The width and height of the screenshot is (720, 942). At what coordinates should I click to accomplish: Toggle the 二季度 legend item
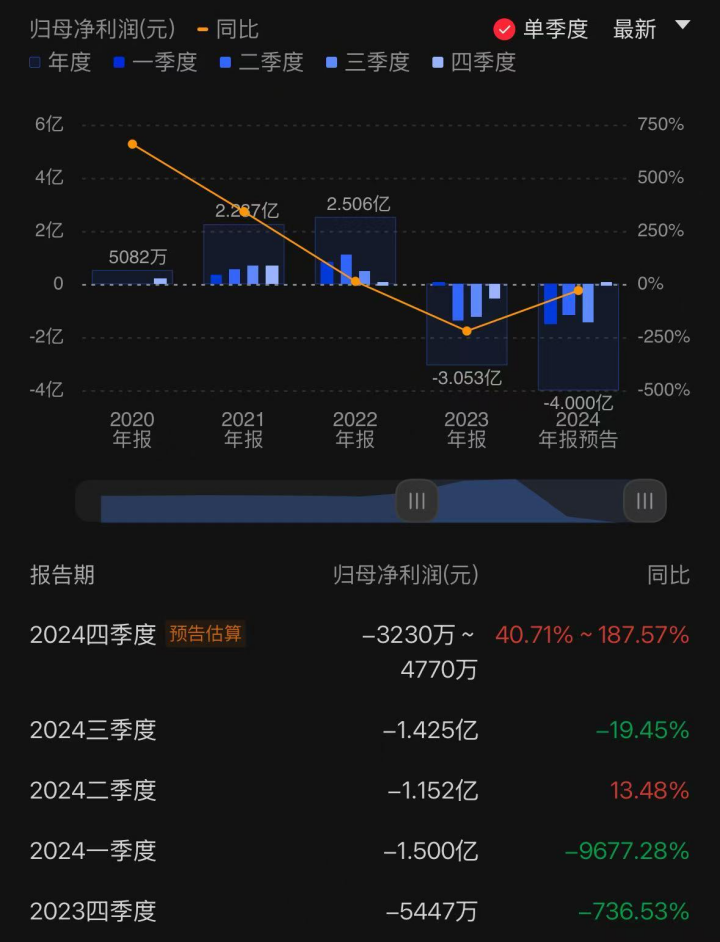(261, 63)
